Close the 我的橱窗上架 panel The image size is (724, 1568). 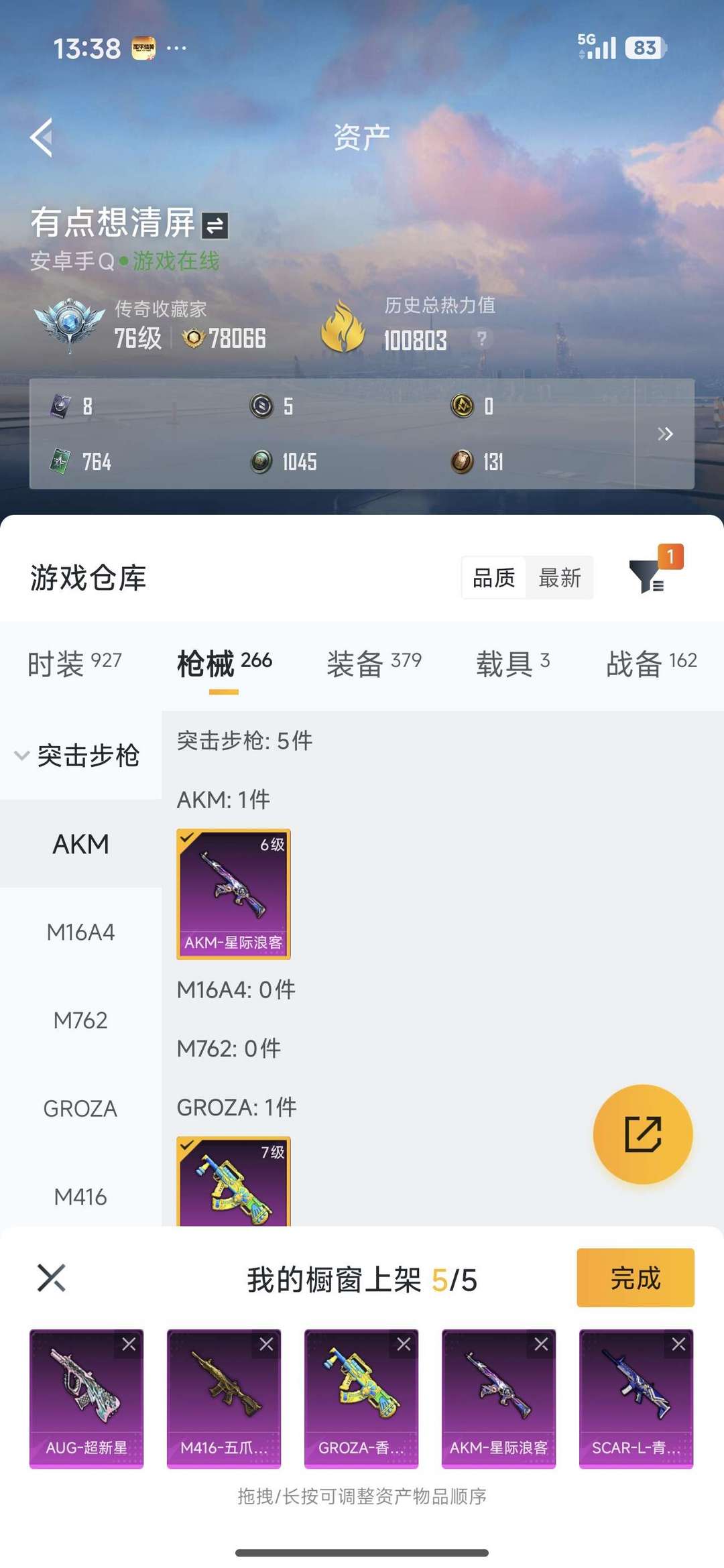(x=52, y=1278)
